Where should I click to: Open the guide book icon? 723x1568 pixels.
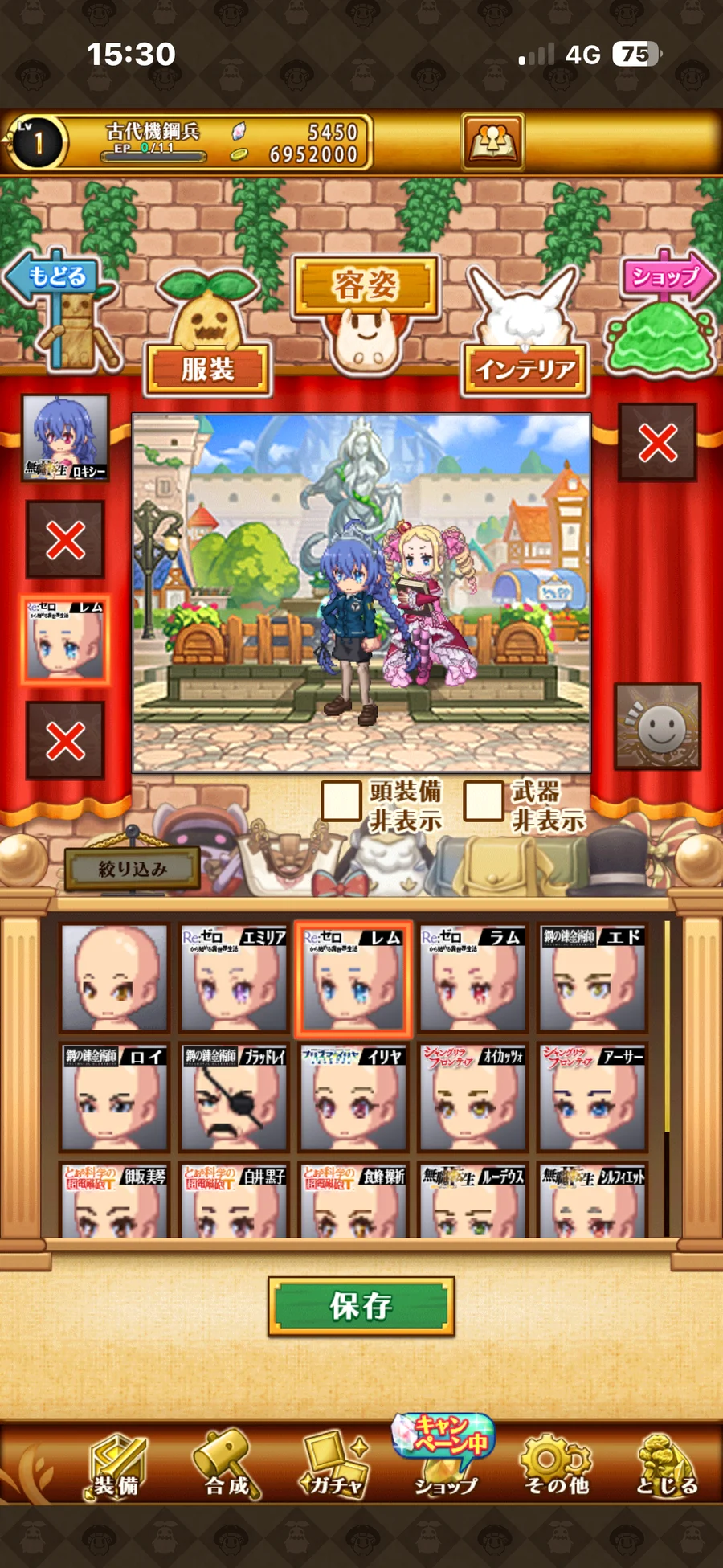[x=492, y=142]
